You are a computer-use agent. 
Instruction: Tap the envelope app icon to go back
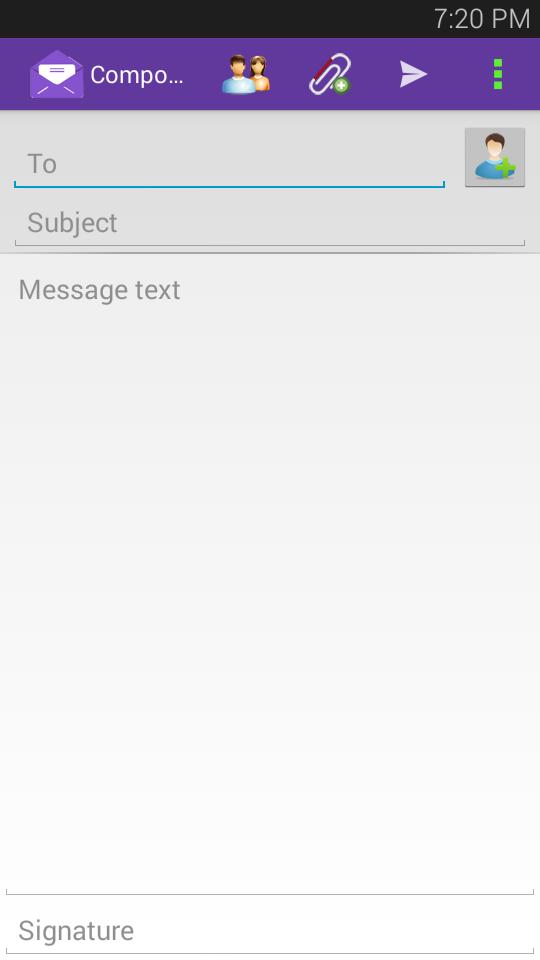click(x=56, y=74)
